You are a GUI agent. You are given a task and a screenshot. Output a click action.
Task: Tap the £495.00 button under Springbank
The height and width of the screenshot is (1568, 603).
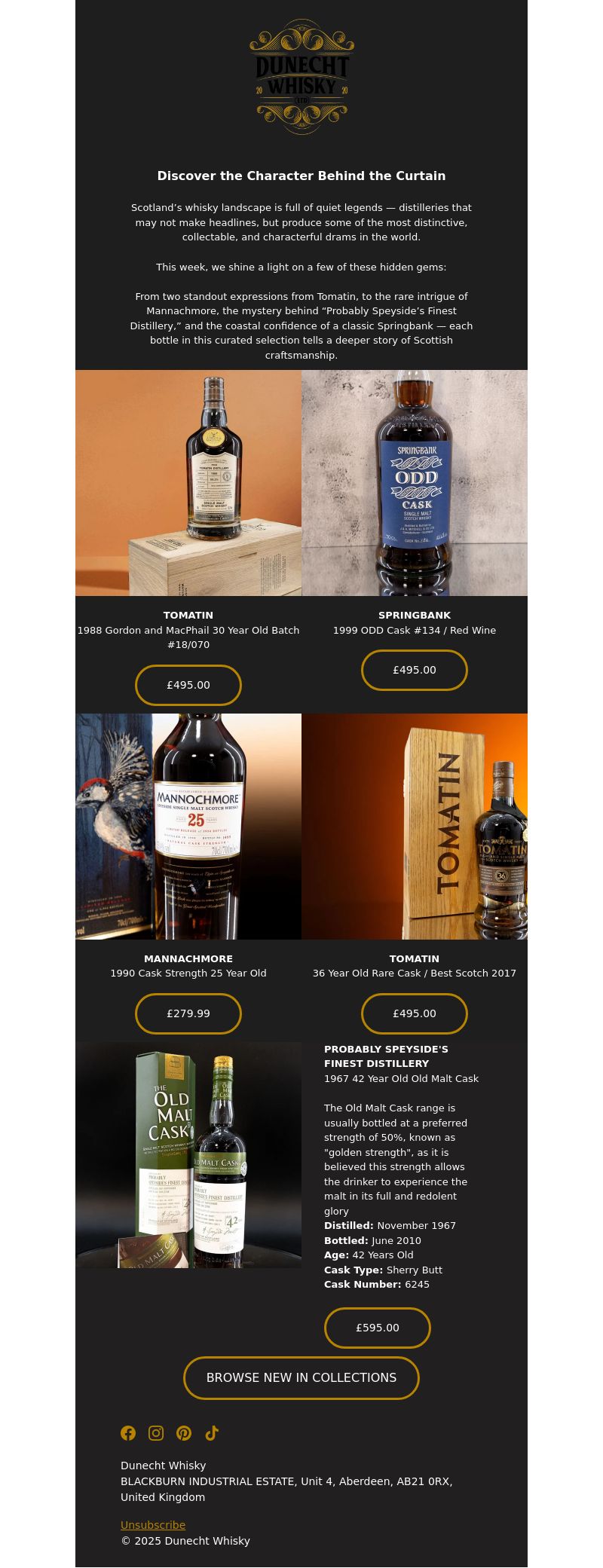point(415,670)
